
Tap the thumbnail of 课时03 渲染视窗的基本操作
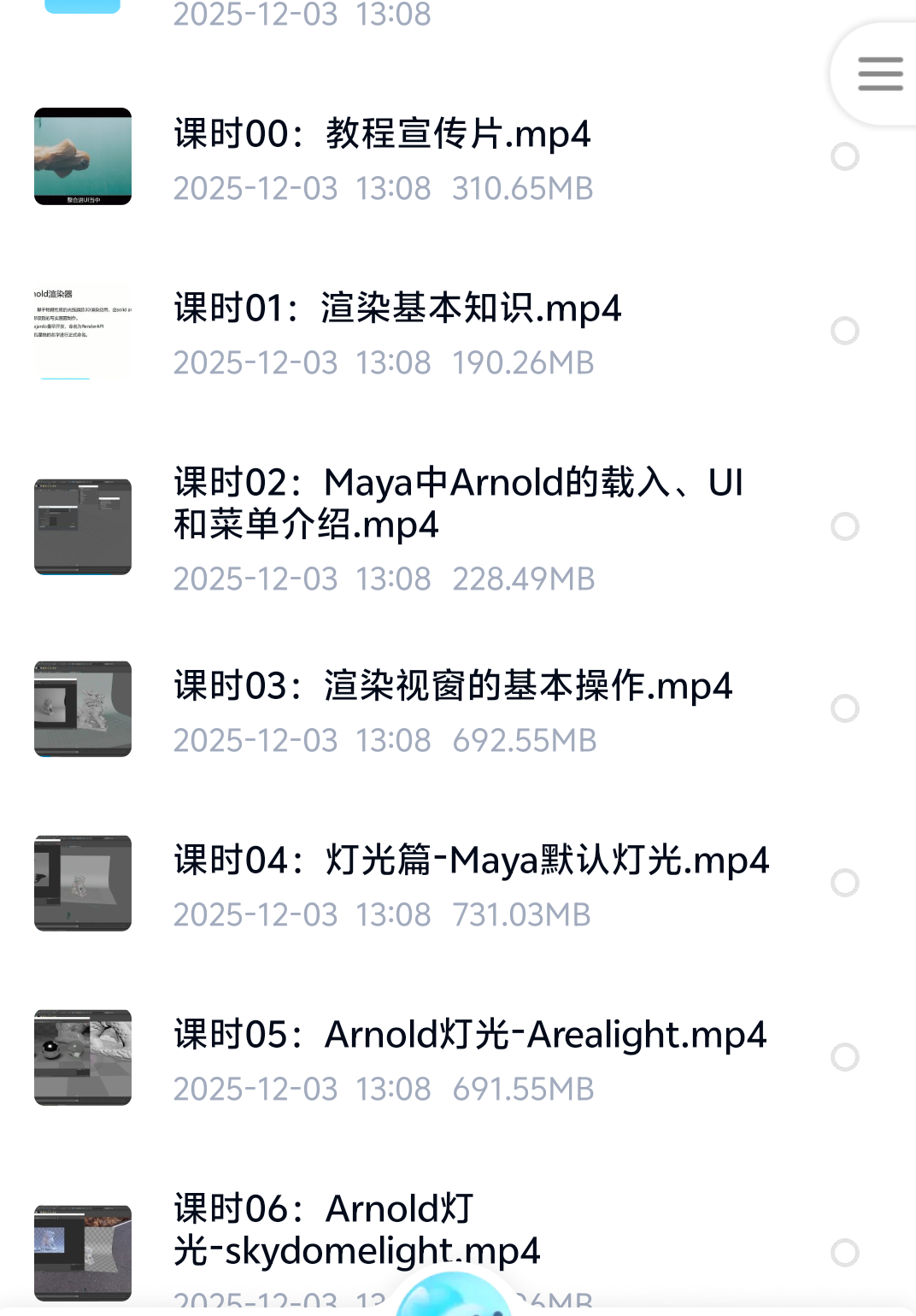coord(82,708)
